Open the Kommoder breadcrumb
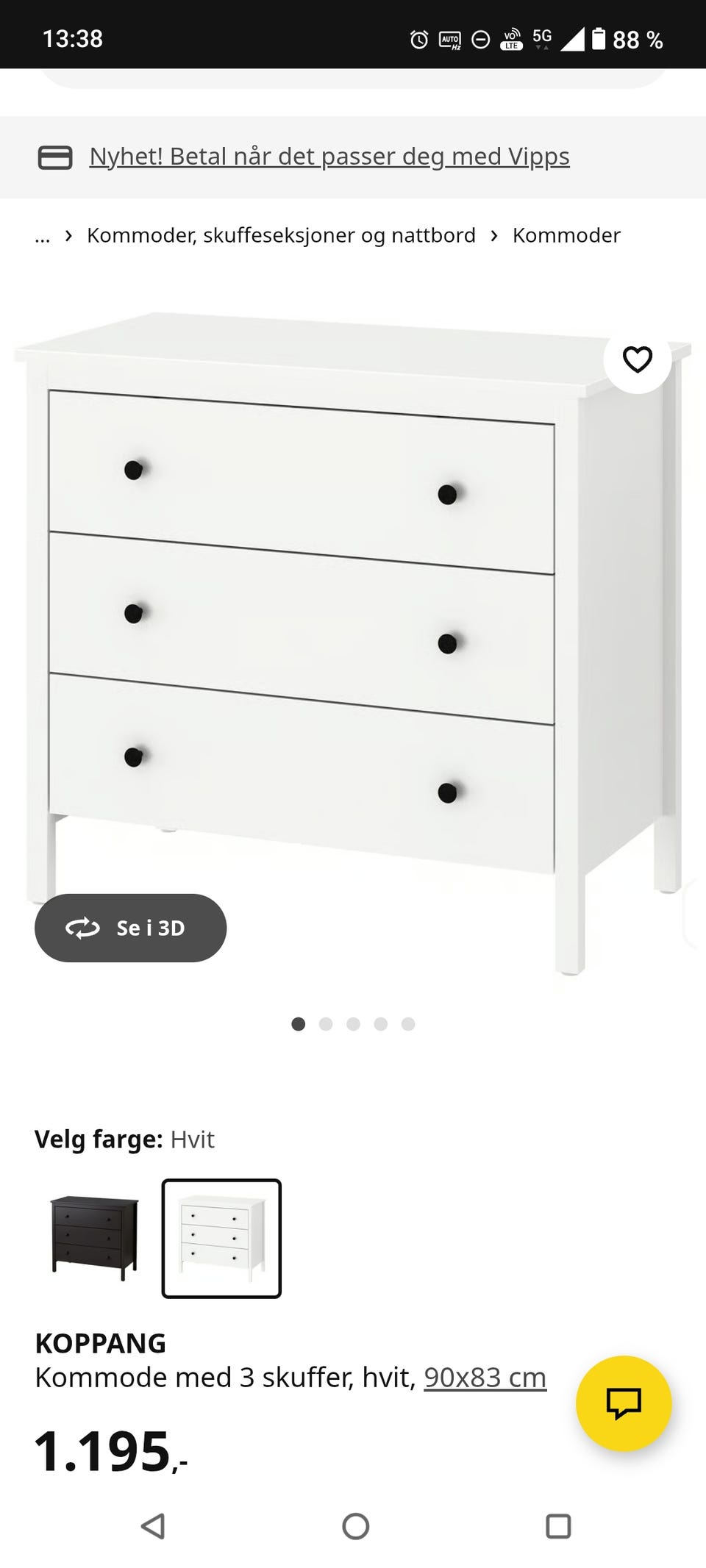This screenshot has width=706, height=1568. 566,236
